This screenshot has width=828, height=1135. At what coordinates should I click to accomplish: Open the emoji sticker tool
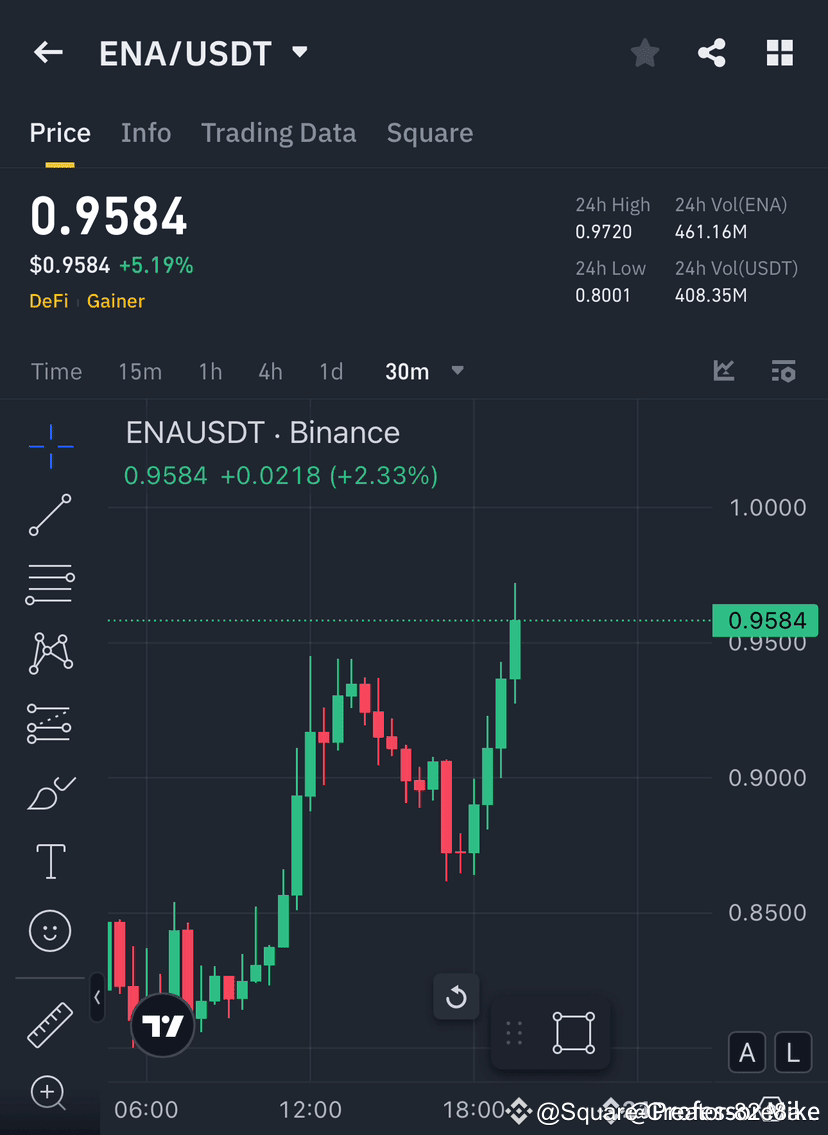(x=48, y=930)
